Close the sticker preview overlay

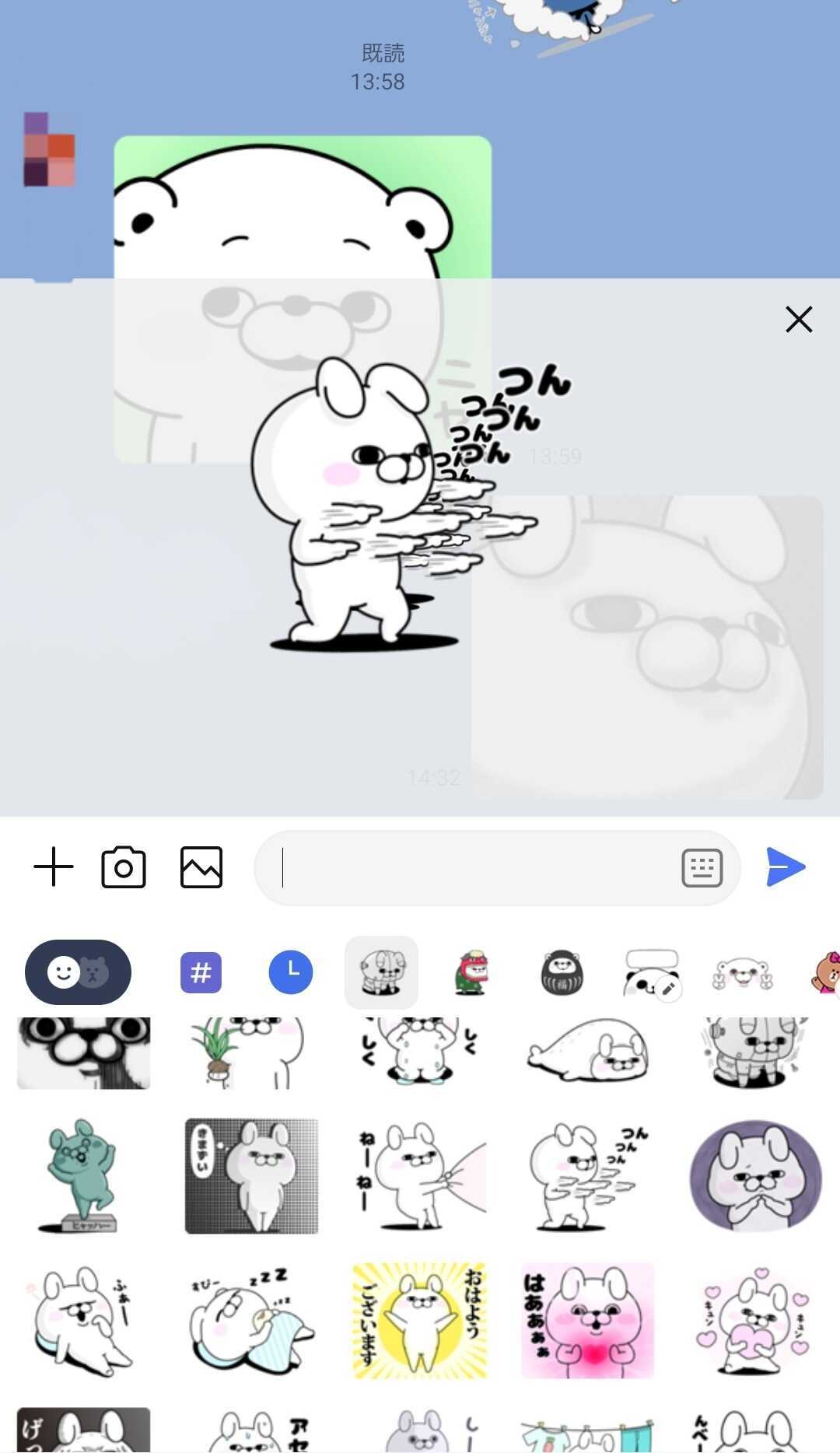click(x=799, y=319)
